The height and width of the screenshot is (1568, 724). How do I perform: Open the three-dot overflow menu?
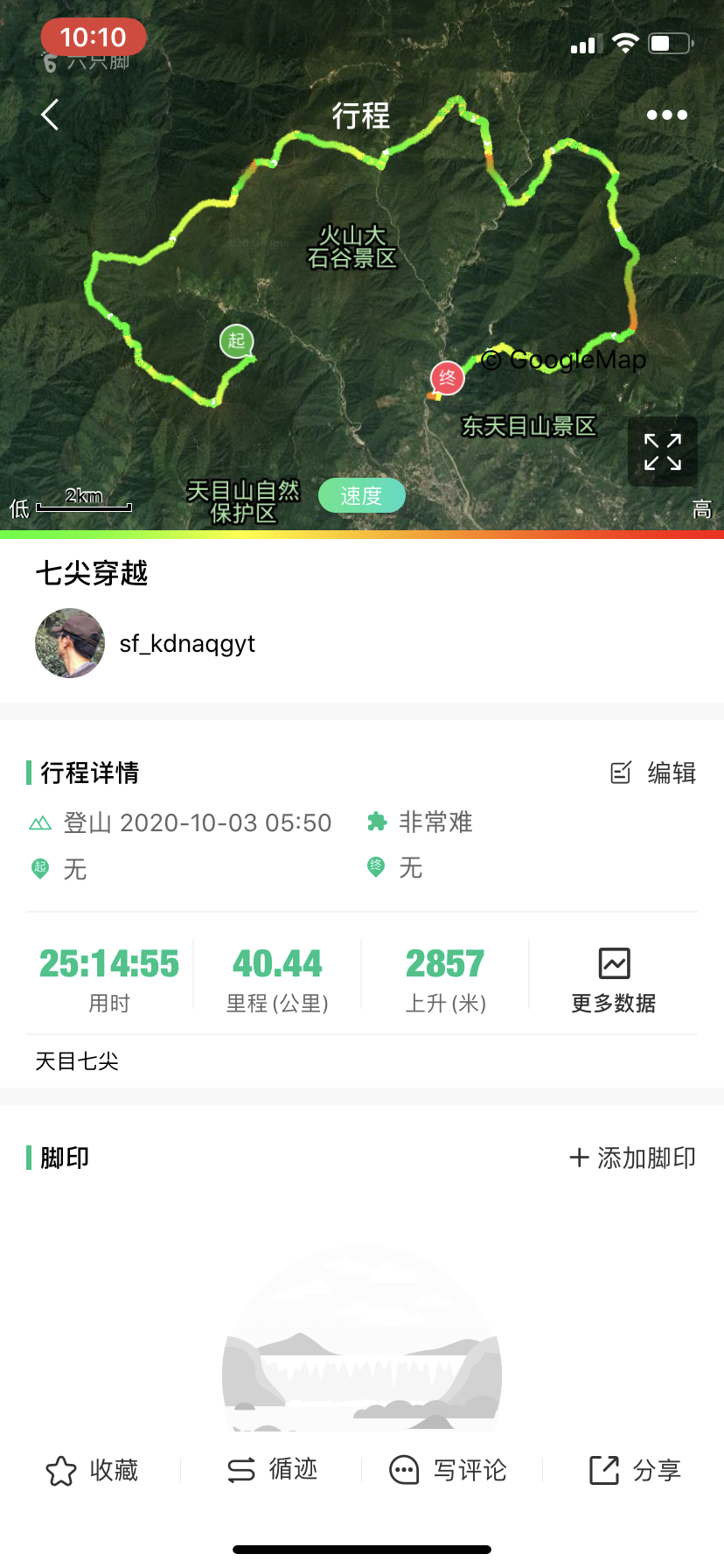click(x=666, y=115)
